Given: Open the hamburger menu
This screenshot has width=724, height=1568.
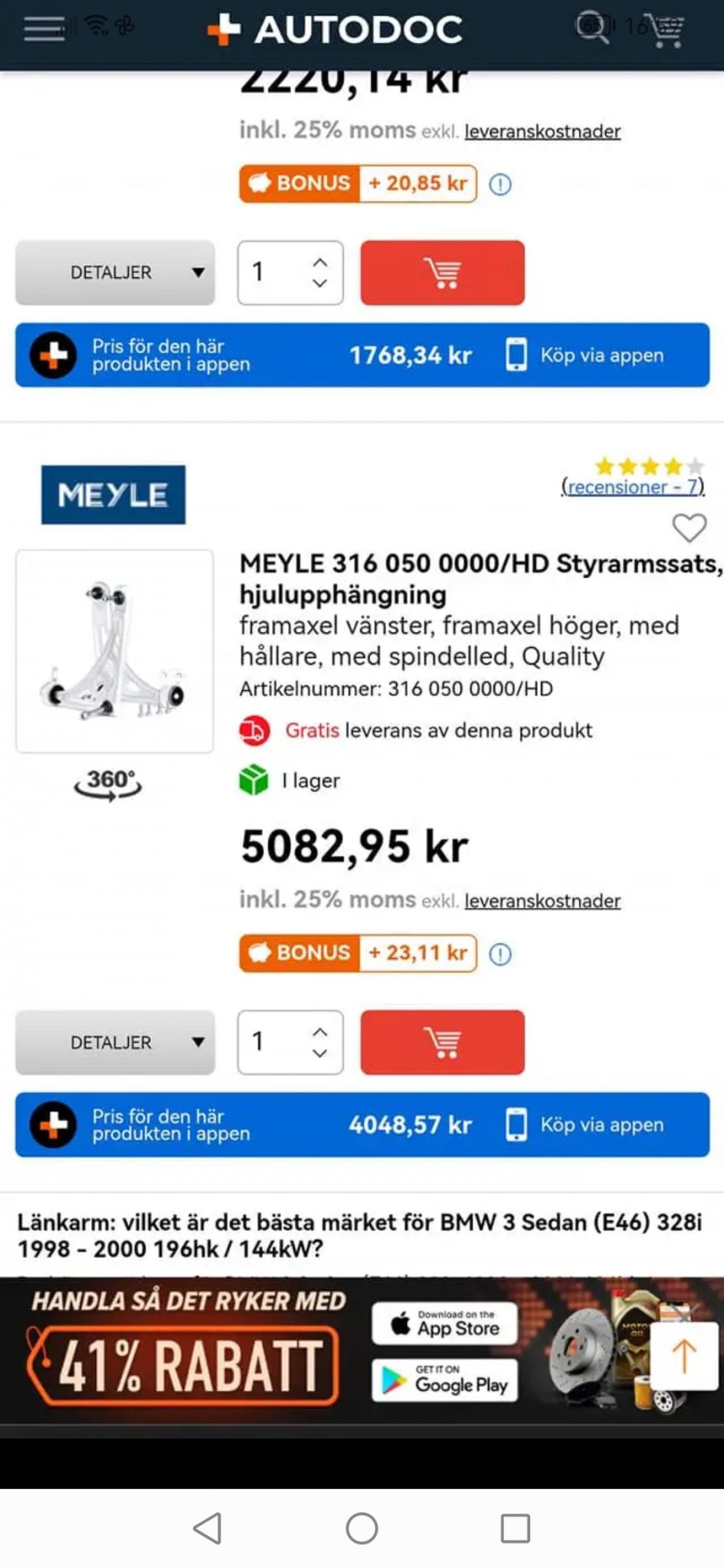Looking at the screenshot, I should click(44, 29).
